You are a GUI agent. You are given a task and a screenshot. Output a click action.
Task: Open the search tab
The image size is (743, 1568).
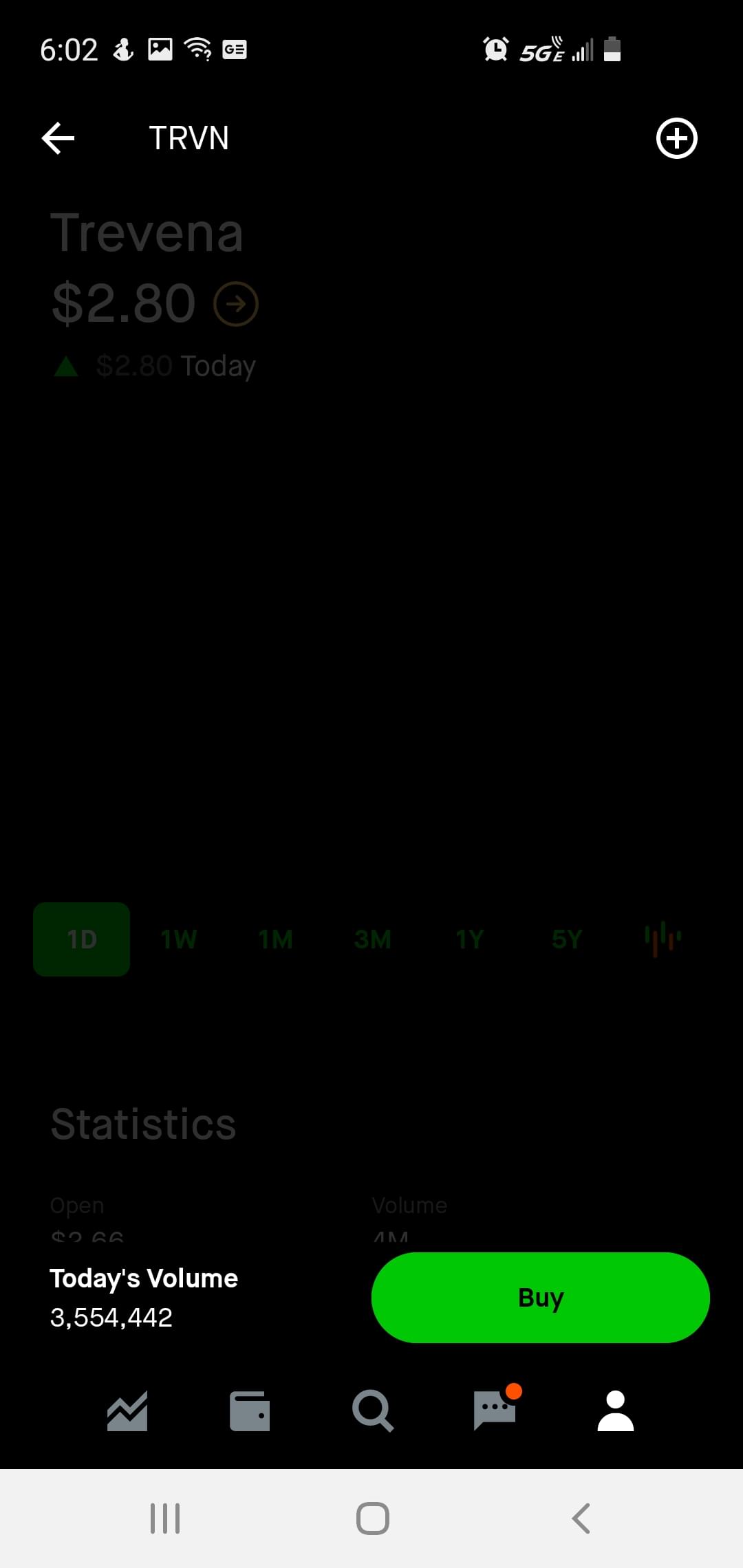click(x=372, y=1411)
